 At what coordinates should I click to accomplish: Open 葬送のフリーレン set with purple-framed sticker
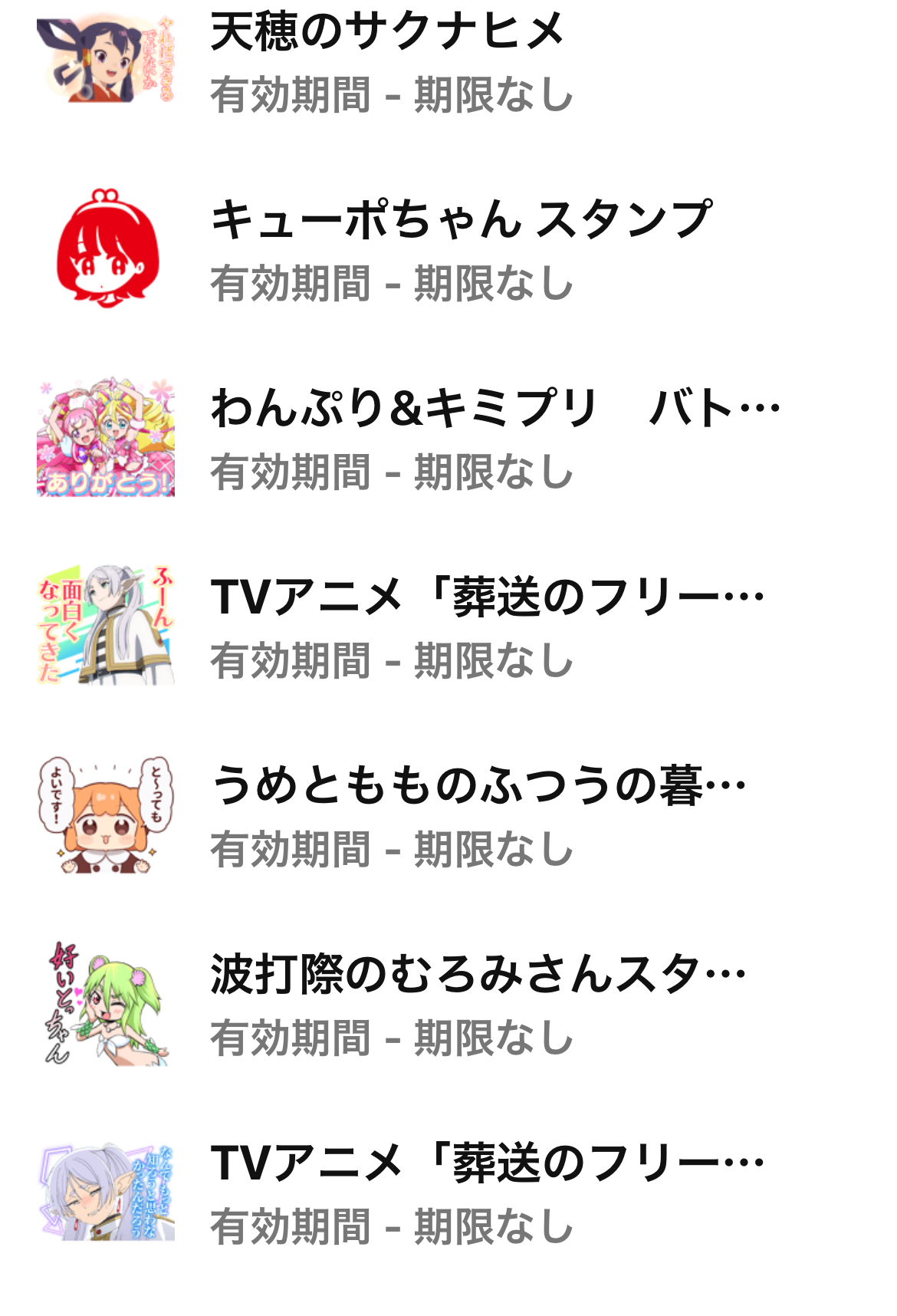click(x=487, y=1193)
